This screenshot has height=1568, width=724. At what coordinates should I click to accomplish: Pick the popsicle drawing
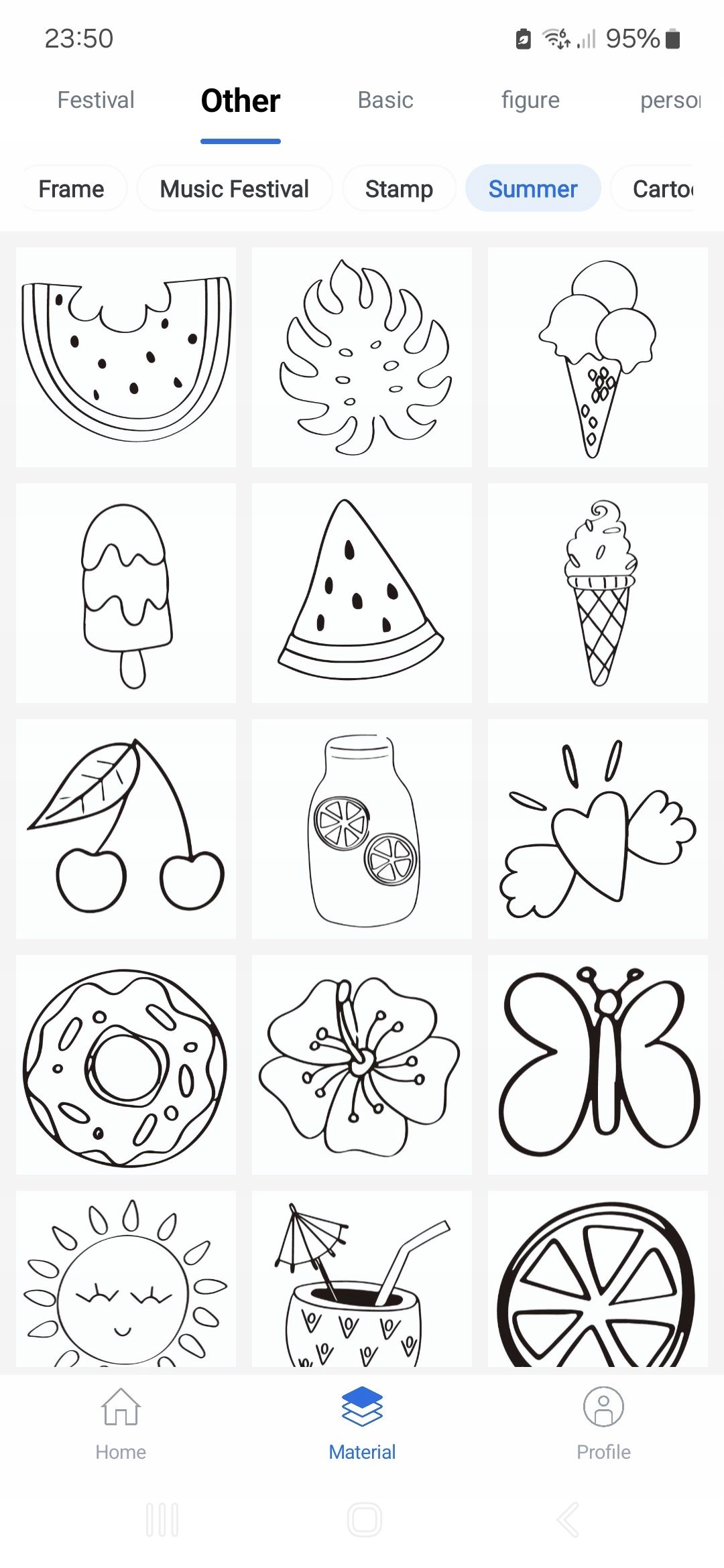pos(126,593)
